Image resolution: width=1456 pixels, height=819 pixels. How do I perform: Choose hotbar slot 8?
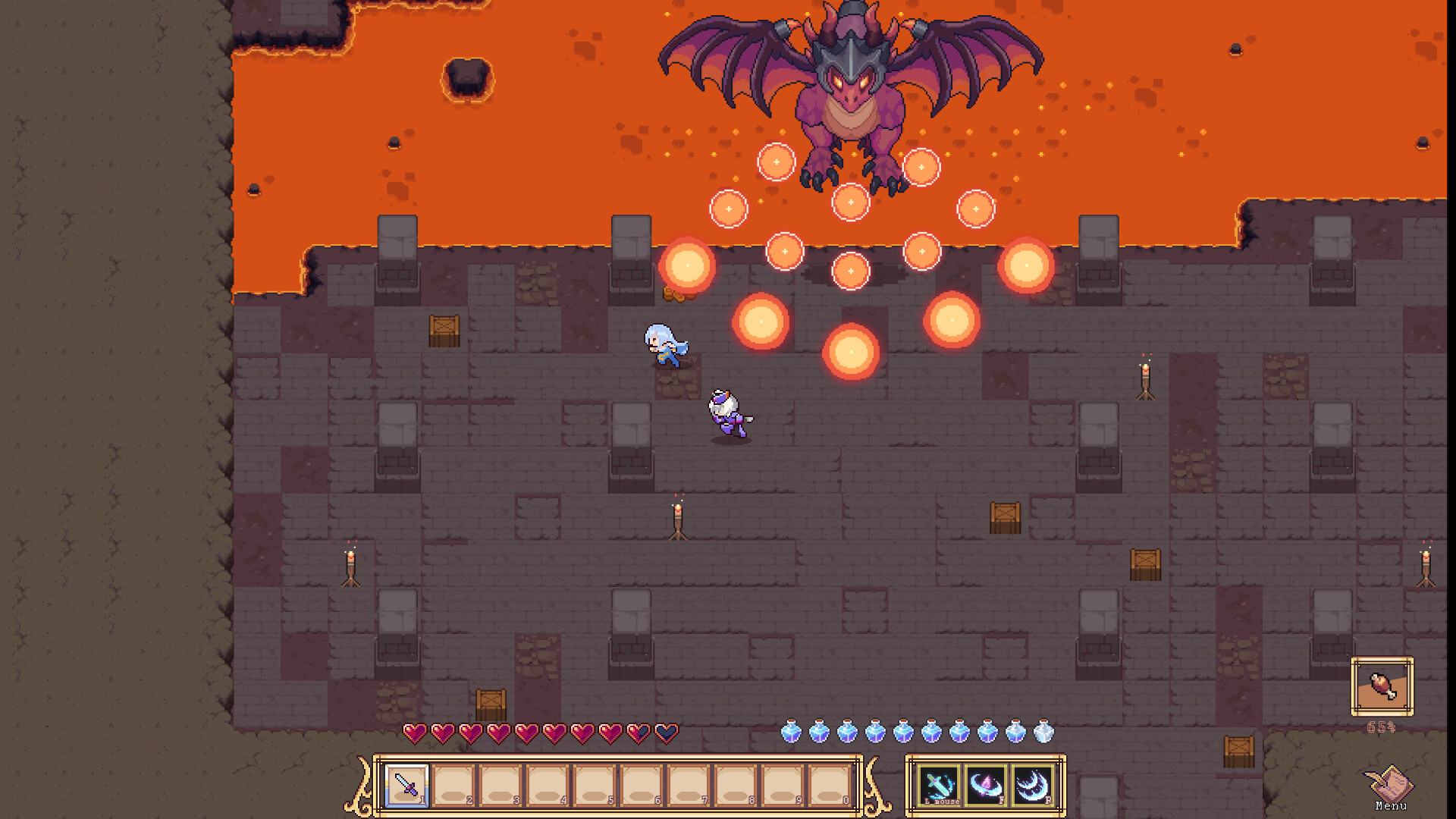(x=736, y=785)
